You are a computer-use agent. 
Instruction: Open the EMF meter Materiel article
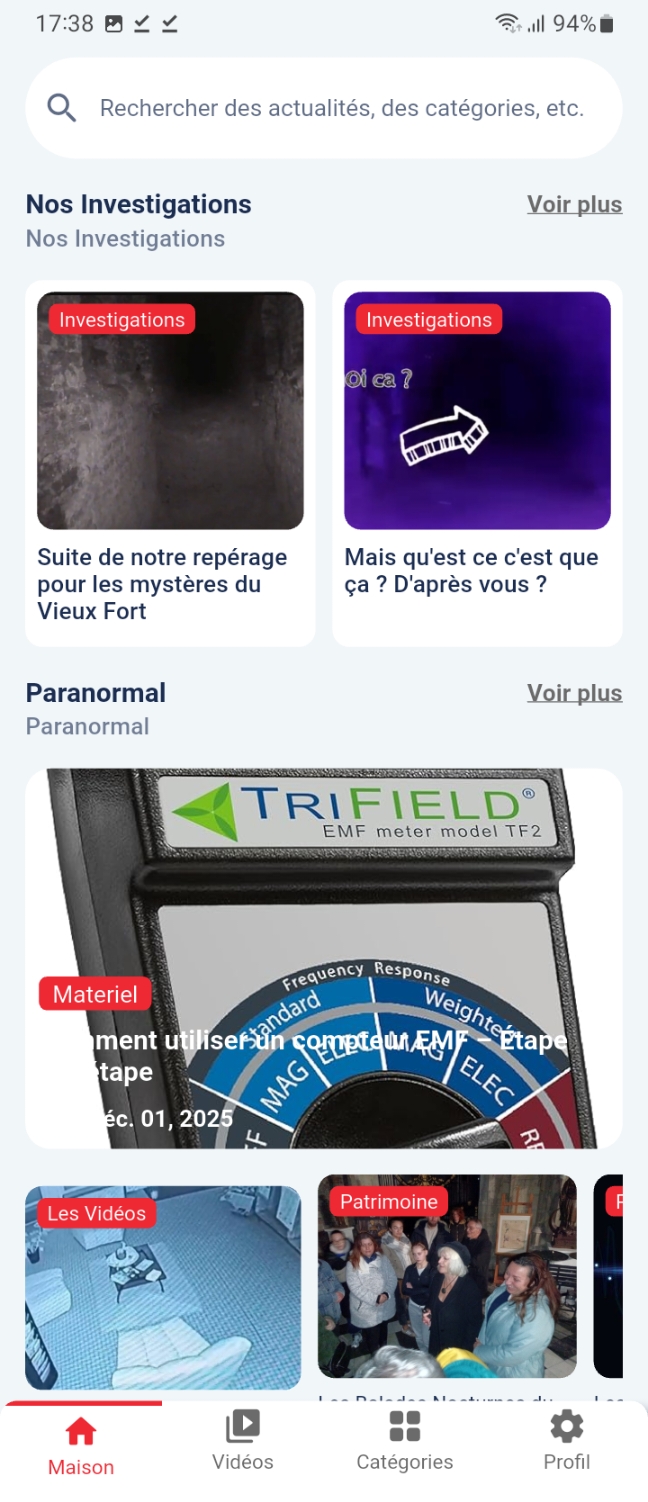pos(323,957)
